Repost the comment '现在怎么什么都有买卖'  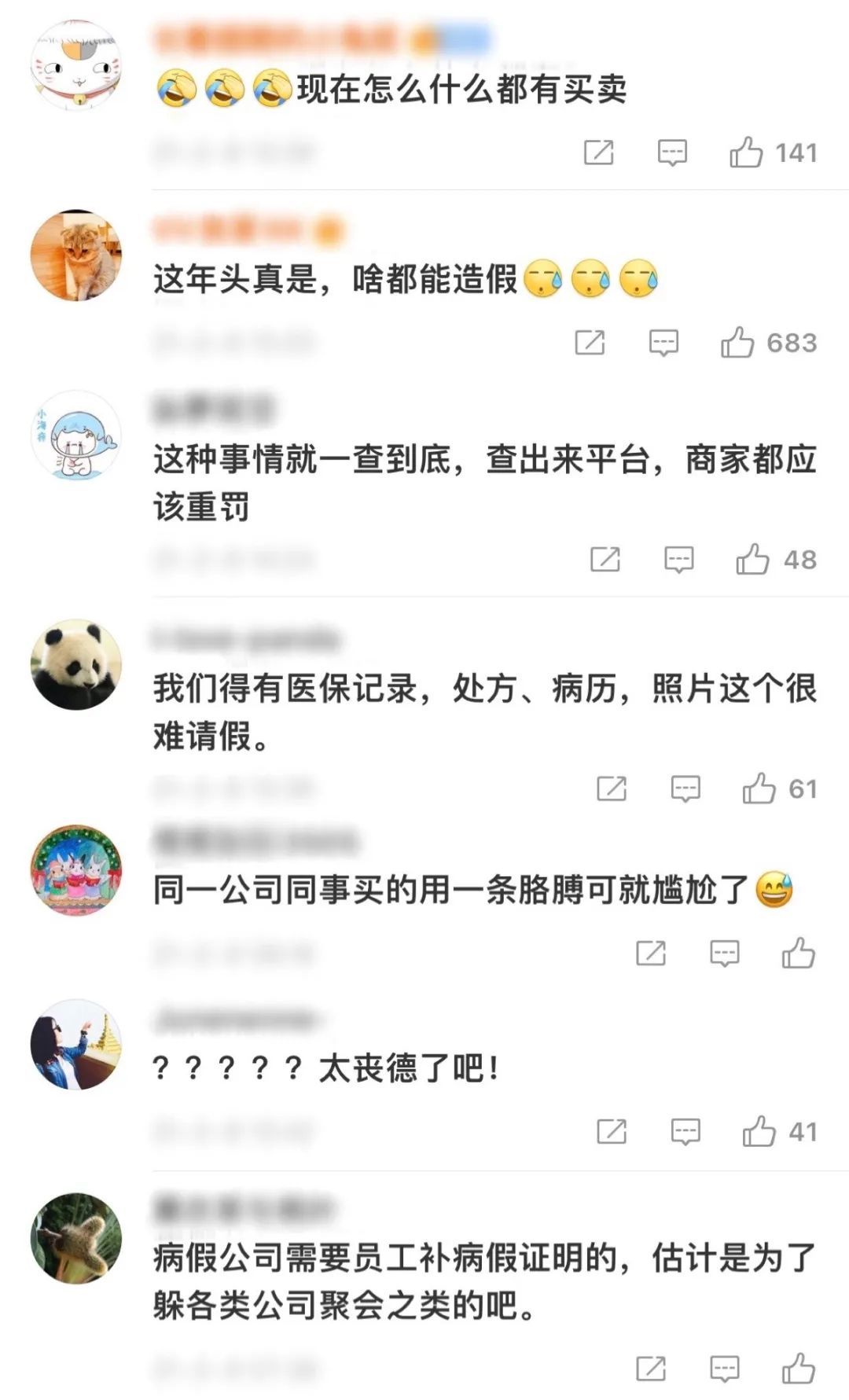(x=598, y=152)
